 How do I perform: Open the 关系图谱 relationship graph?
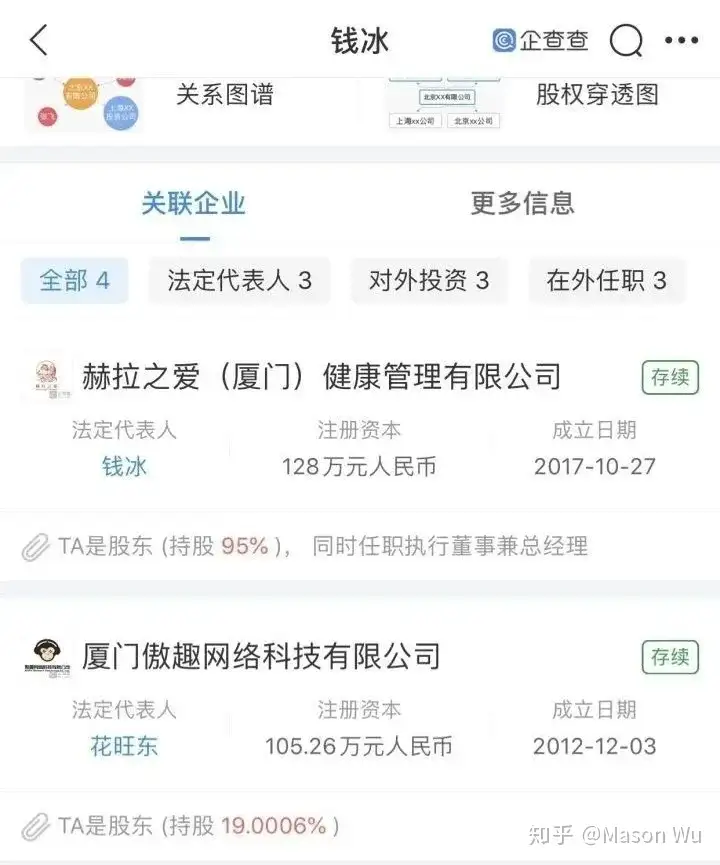[x=224, y=95]
